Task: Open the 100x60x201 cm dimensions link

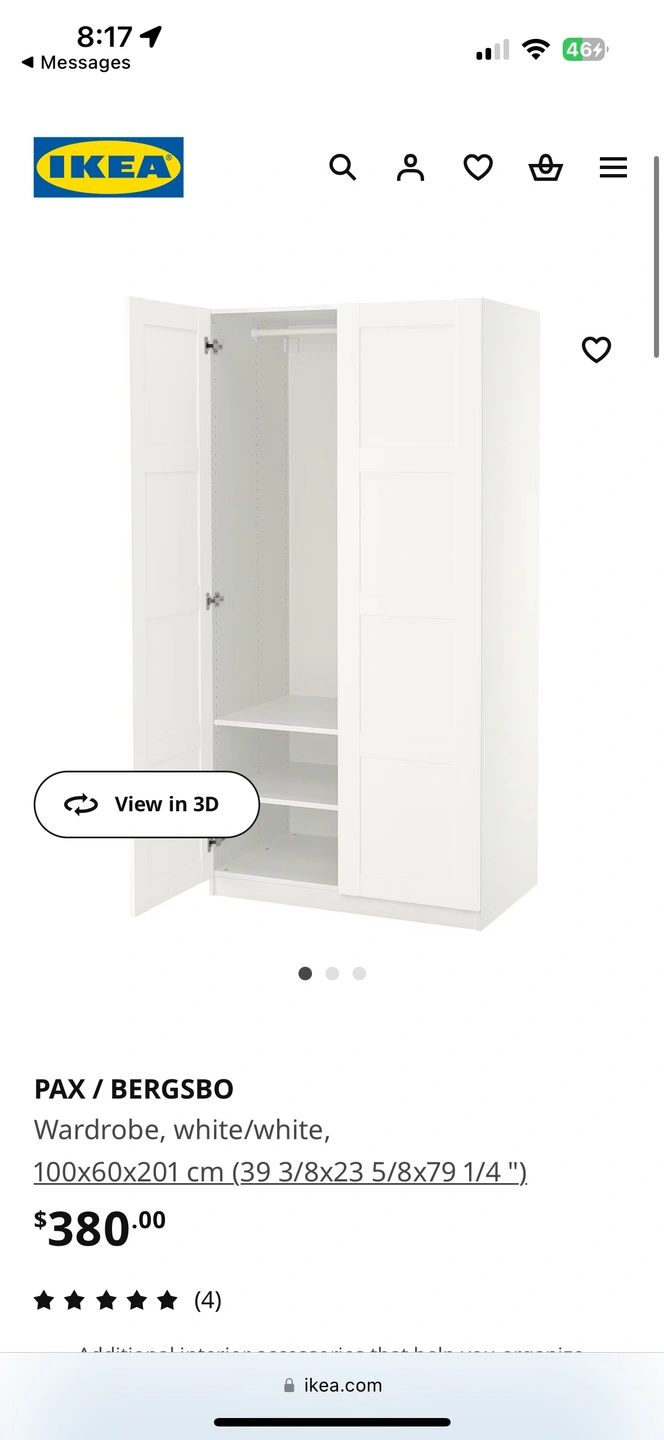Action: pos(280,1171)
